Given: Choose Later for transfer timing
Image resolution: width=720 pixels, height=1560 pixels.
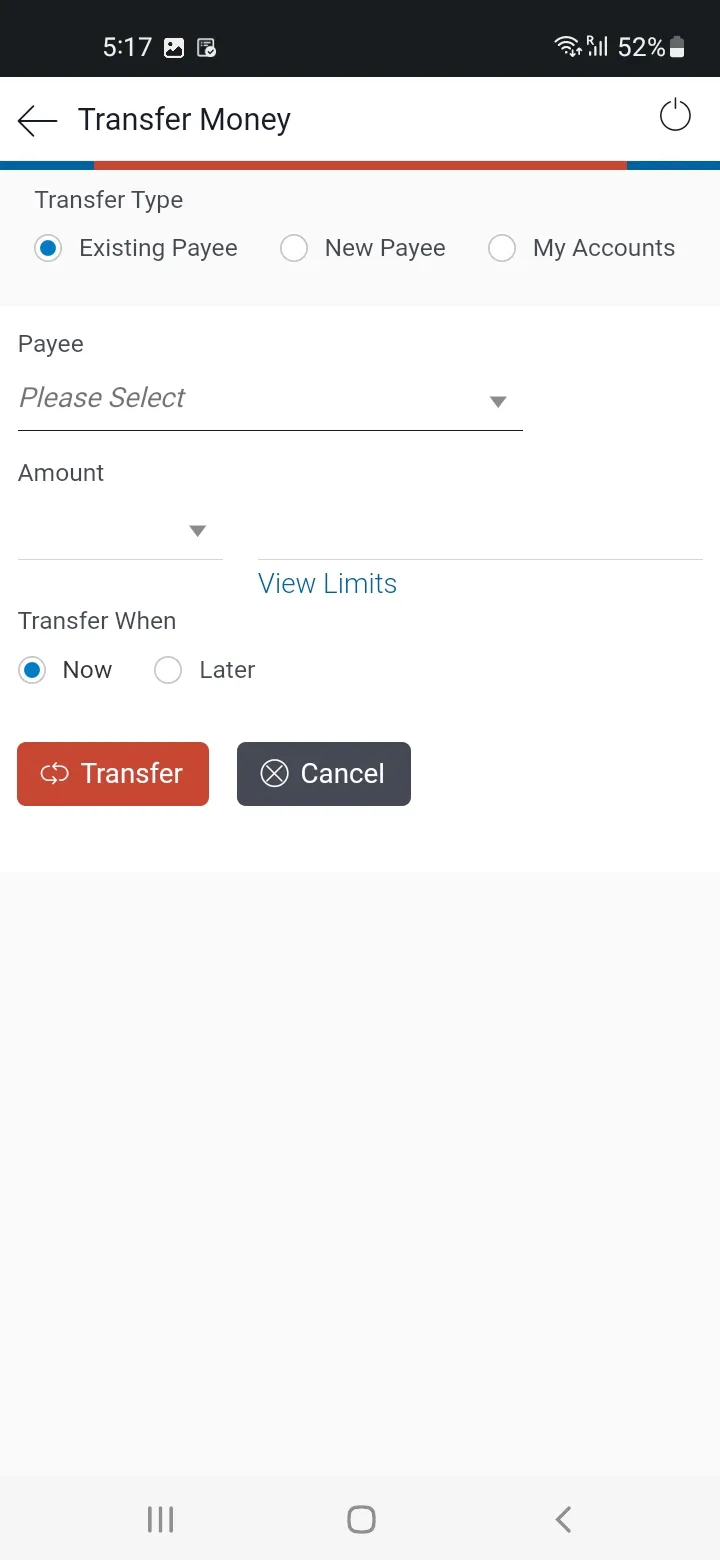Looking at the screenshot, I should pyautogui.click(x=168, y=670).
